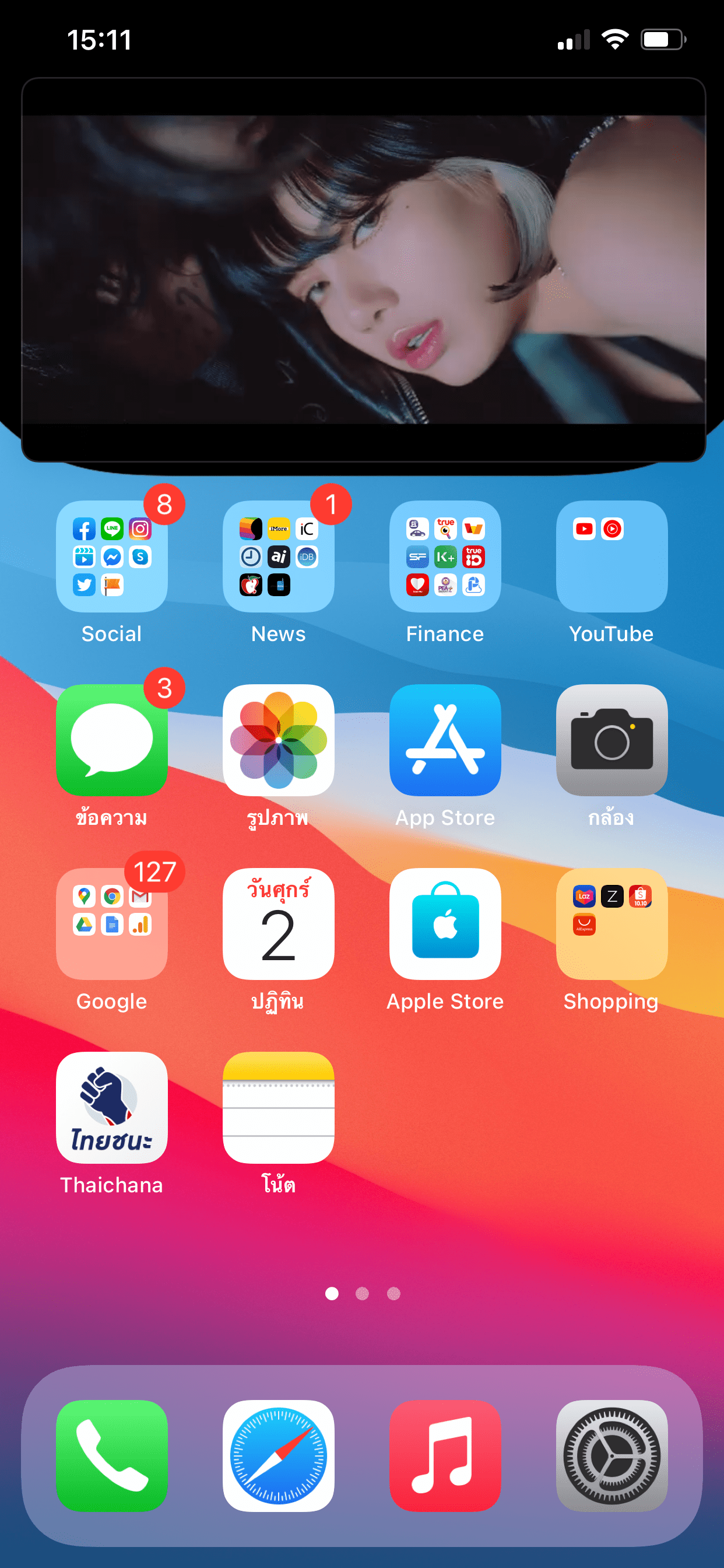Tap the picture-in-picture video player

pos(362,271)
